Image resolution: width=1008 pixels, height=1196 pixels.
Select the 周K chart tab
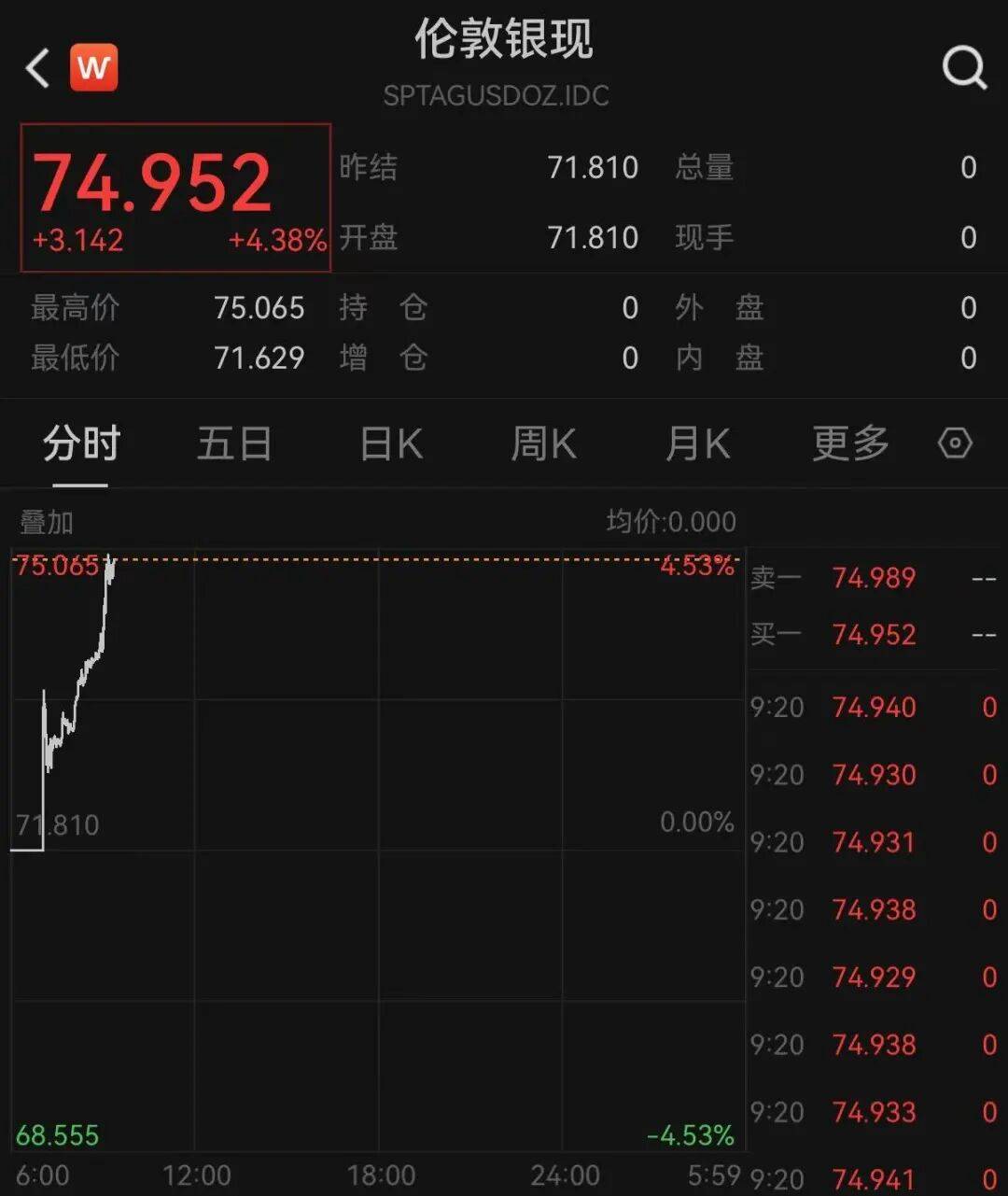[543, 443]
